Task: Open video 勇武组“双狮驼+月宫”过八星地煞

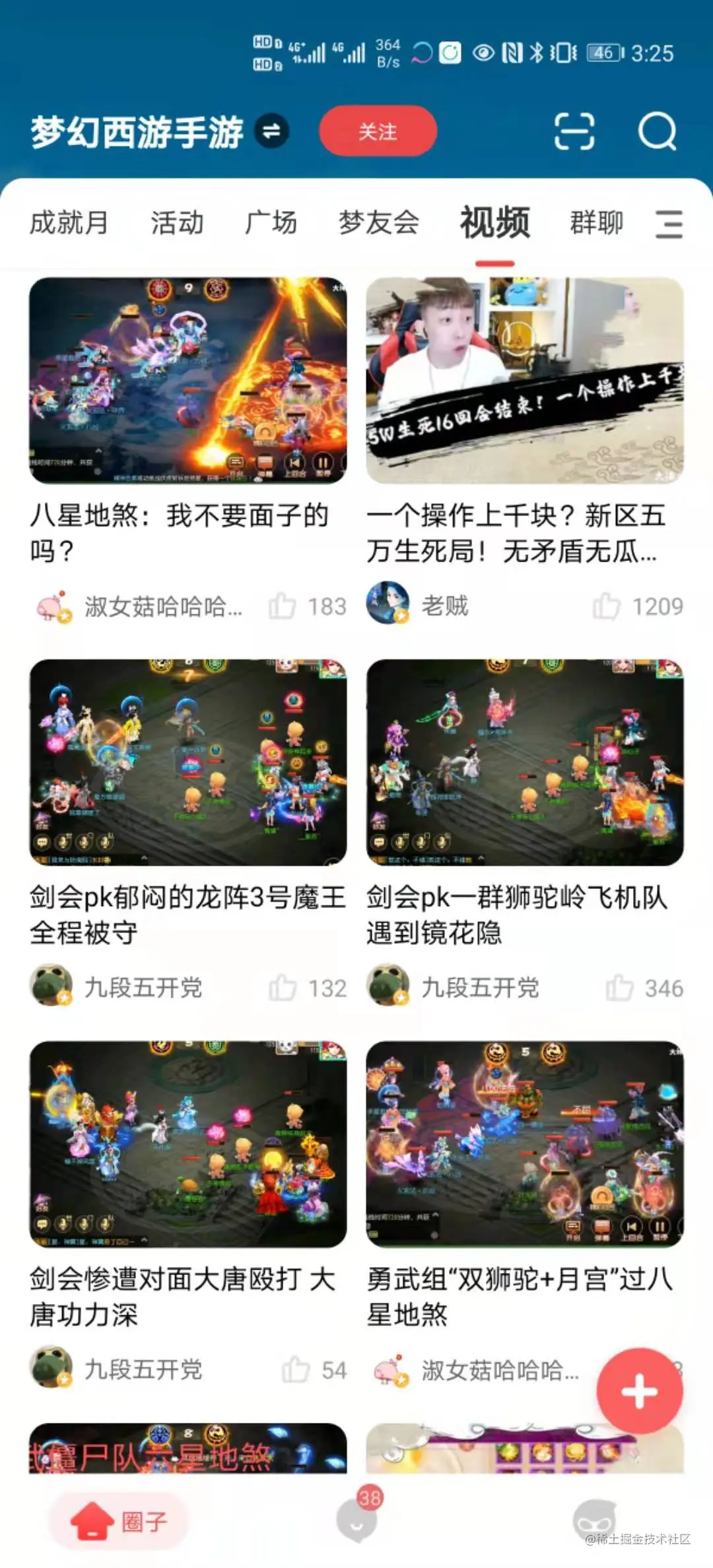Action: coord(525,1144)
